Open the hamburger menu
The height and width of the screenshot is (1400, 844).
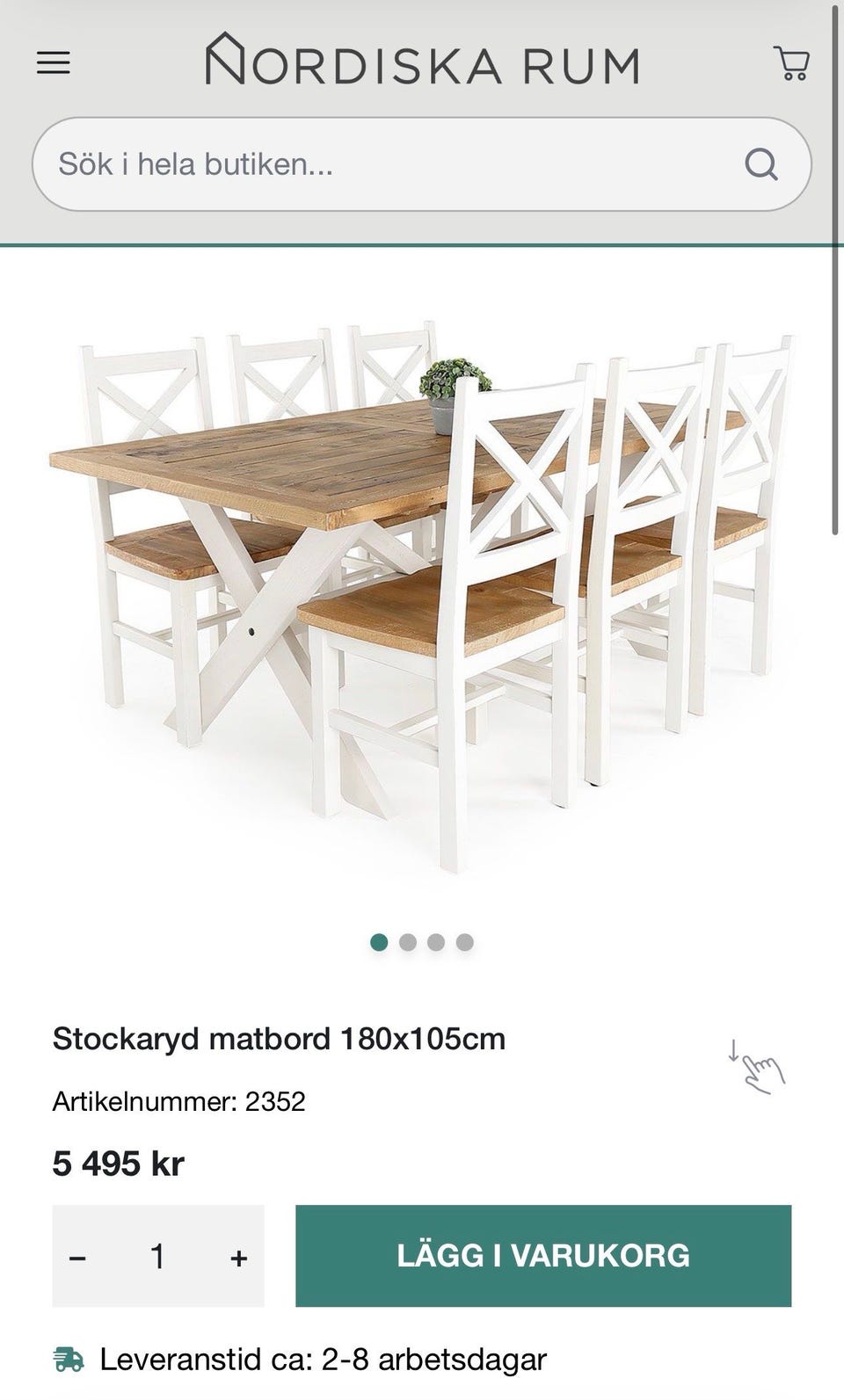point(53,62)
